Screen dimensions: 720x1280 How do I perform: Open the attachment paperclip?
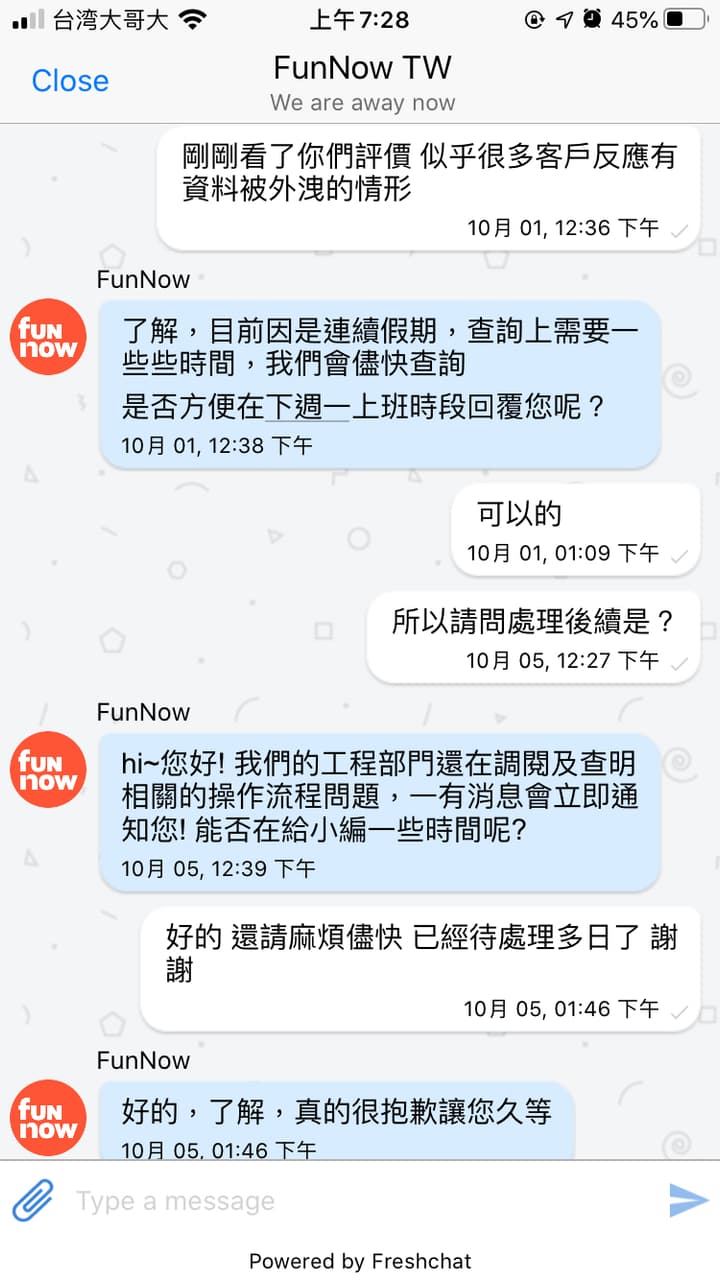pyautogui.click(x=32, y=1200)
